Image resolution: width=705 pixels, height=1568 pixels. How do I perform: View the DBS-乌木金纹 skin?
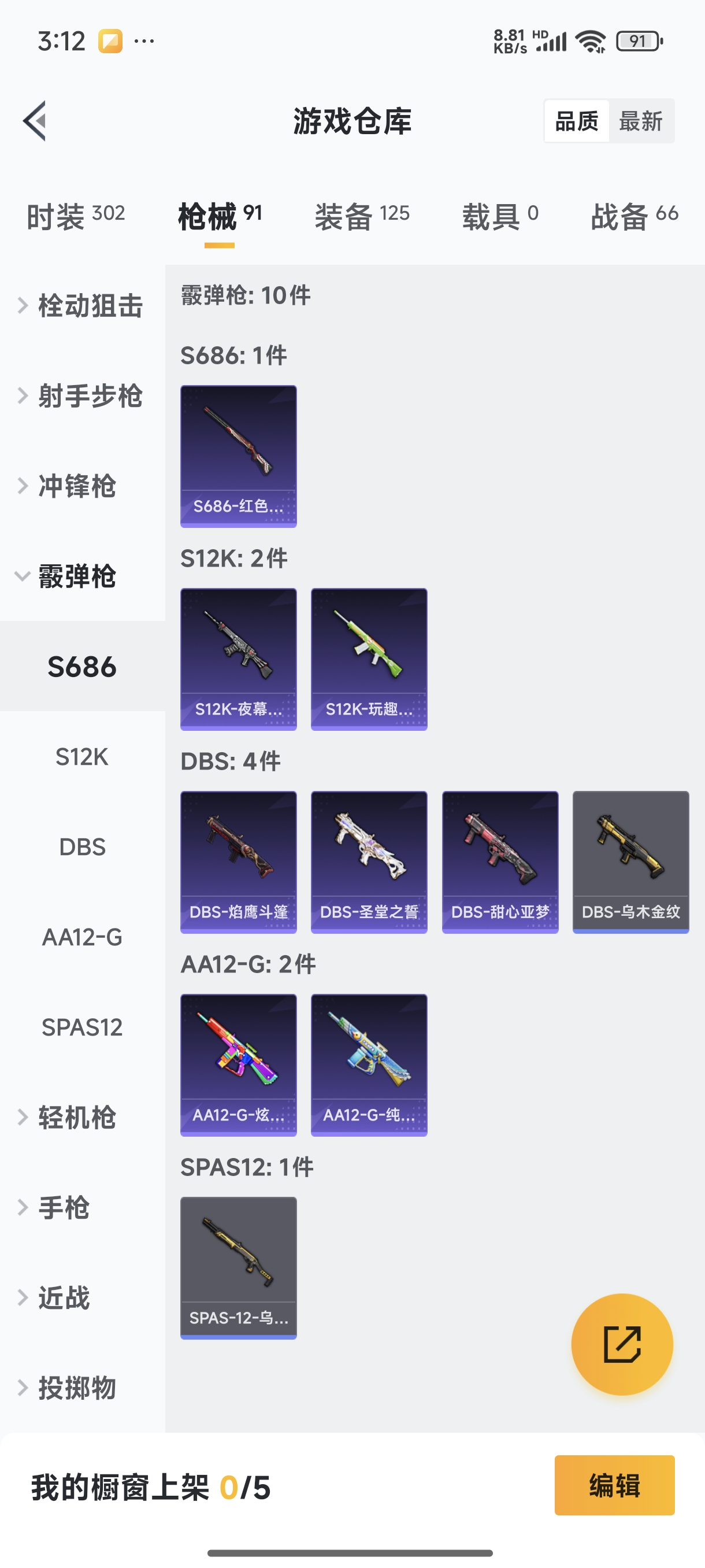click(630, 862)
